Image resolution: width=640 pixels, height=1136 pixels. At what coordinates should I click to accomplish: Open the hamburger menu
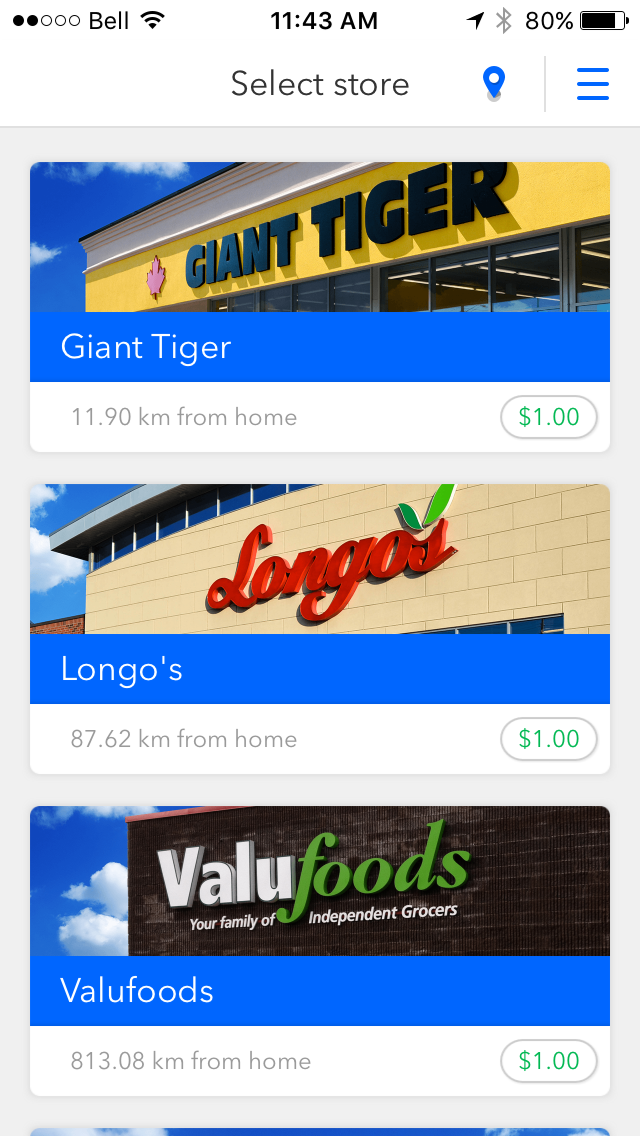593,84
